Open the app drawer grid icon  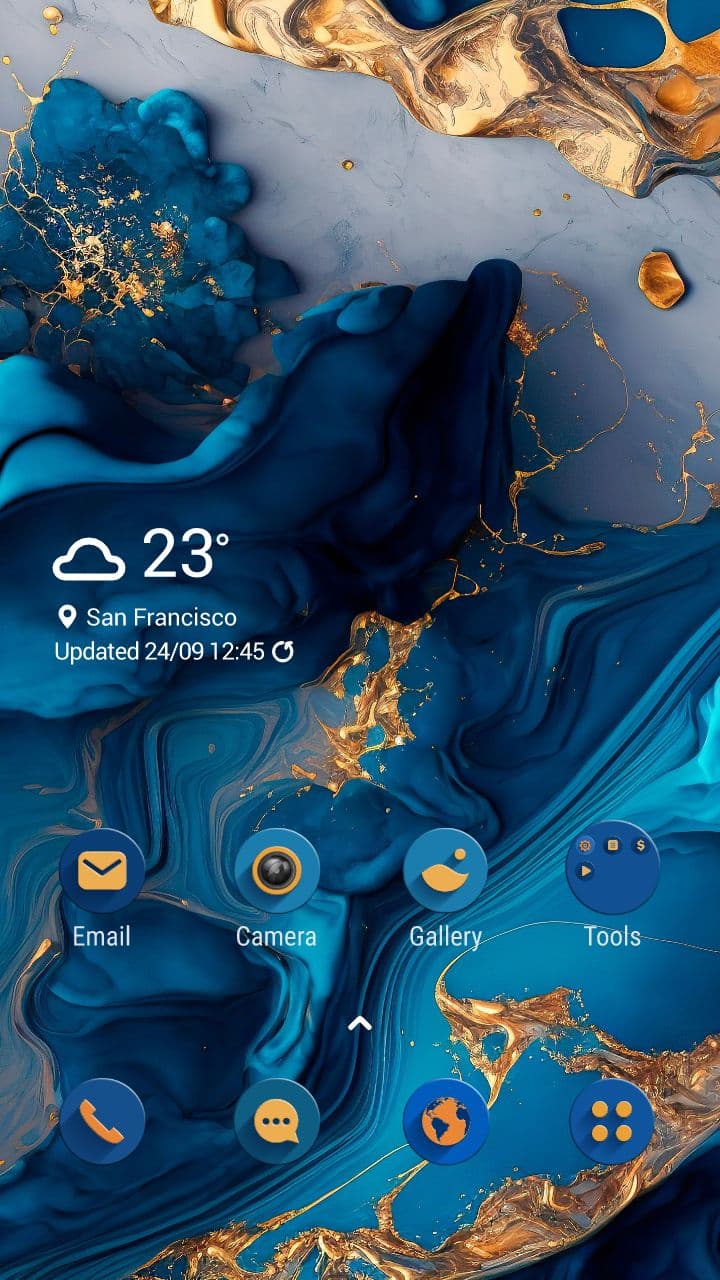pyautogui.click(x=612, y=1121)
